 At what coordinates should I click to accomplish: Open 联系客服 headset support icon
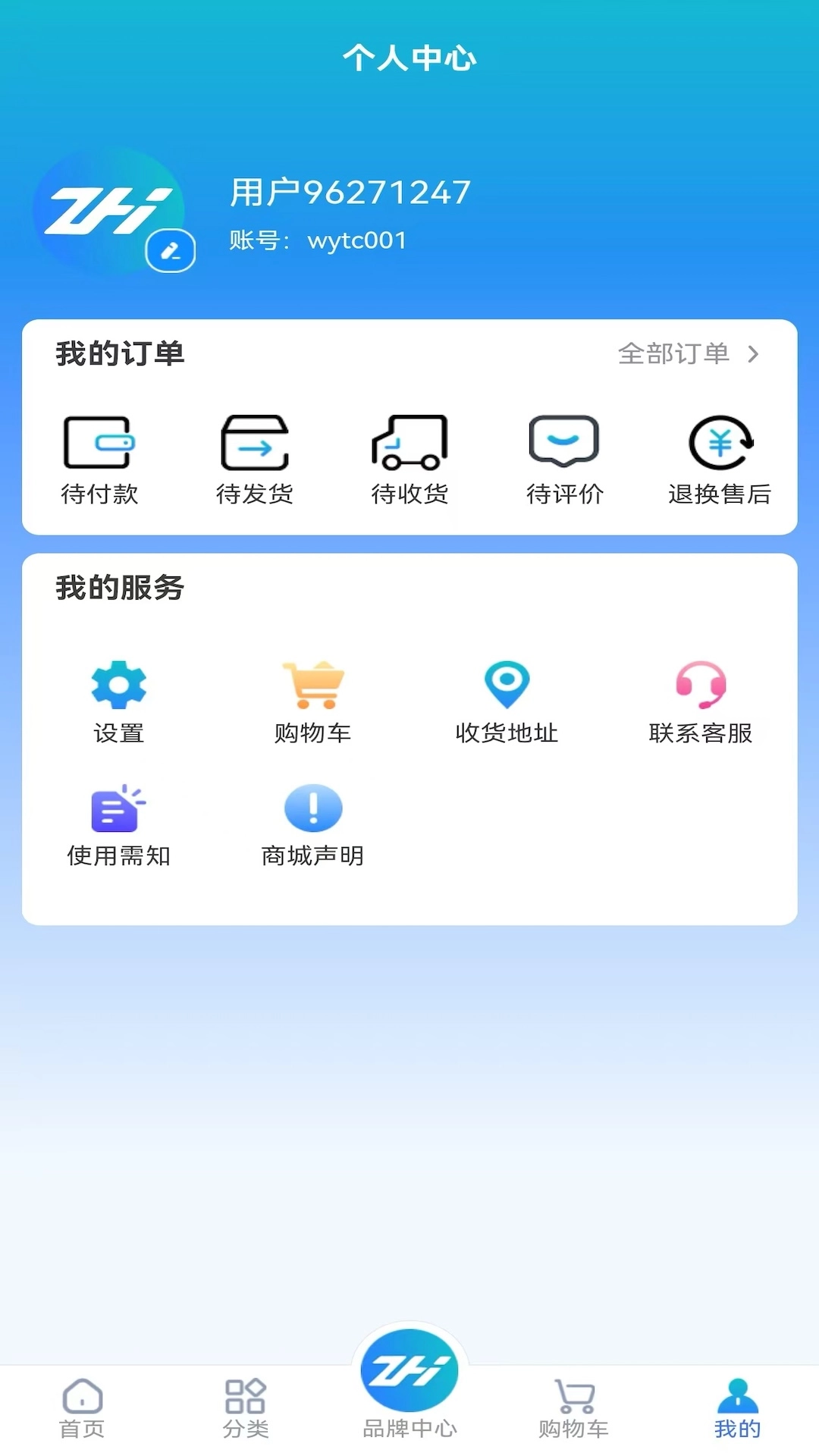700,685
